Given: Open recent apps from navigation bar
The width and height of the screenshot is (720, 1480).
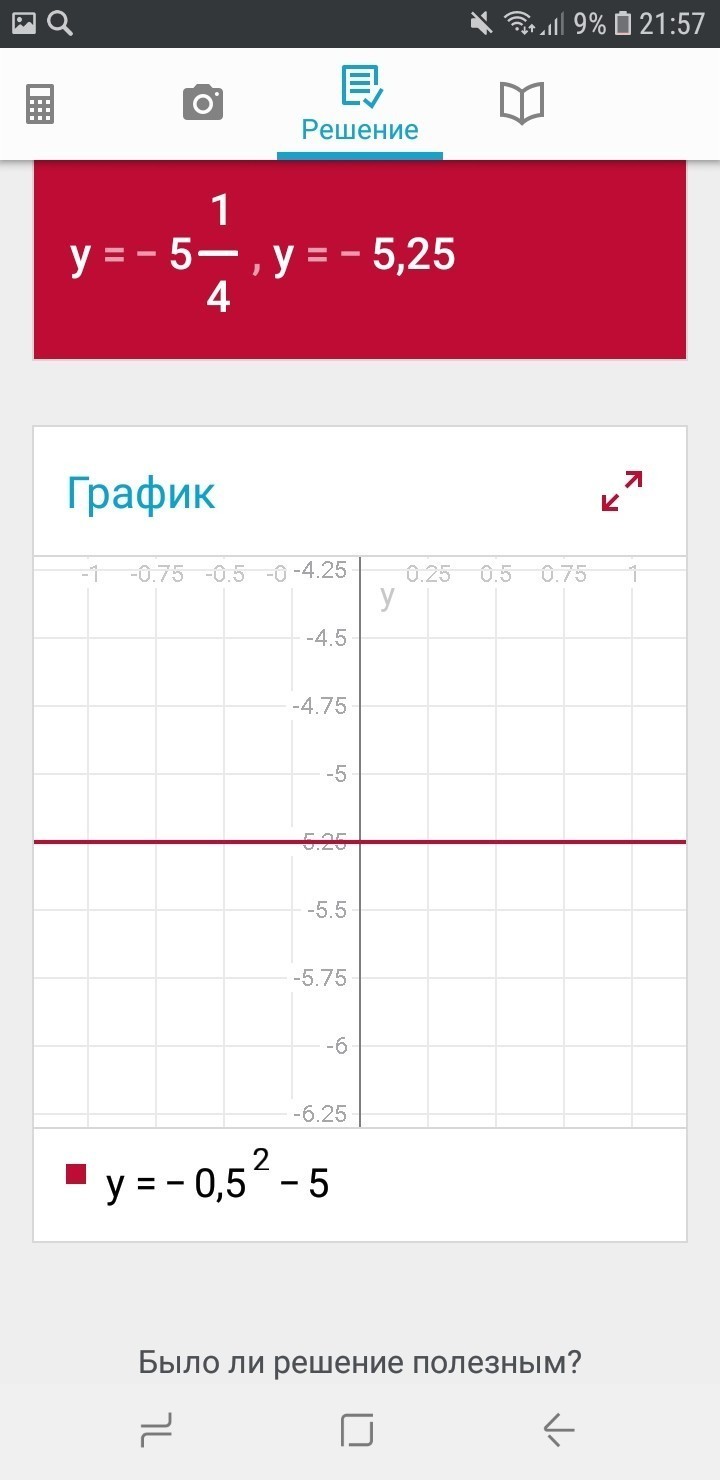Looking at the screenshot, I should point(156,1431).
